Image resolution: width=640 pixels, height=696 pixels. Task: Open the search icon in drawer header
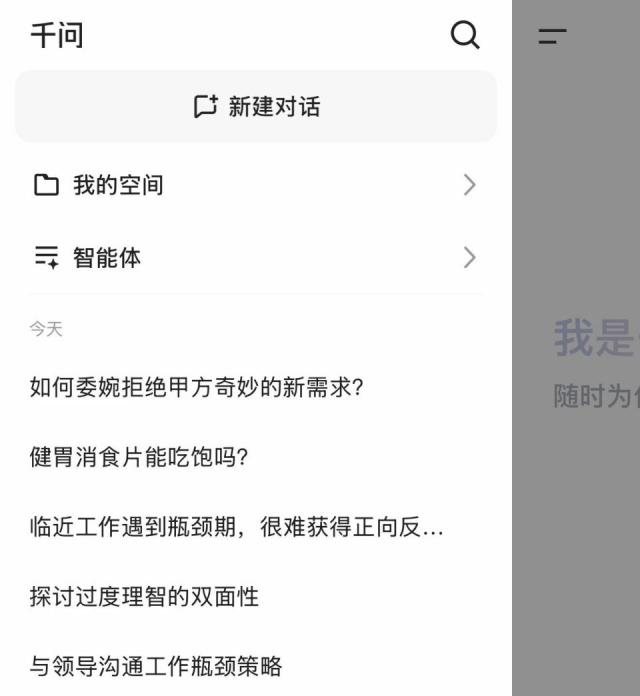pyautogui.click(x=465, y=36)
